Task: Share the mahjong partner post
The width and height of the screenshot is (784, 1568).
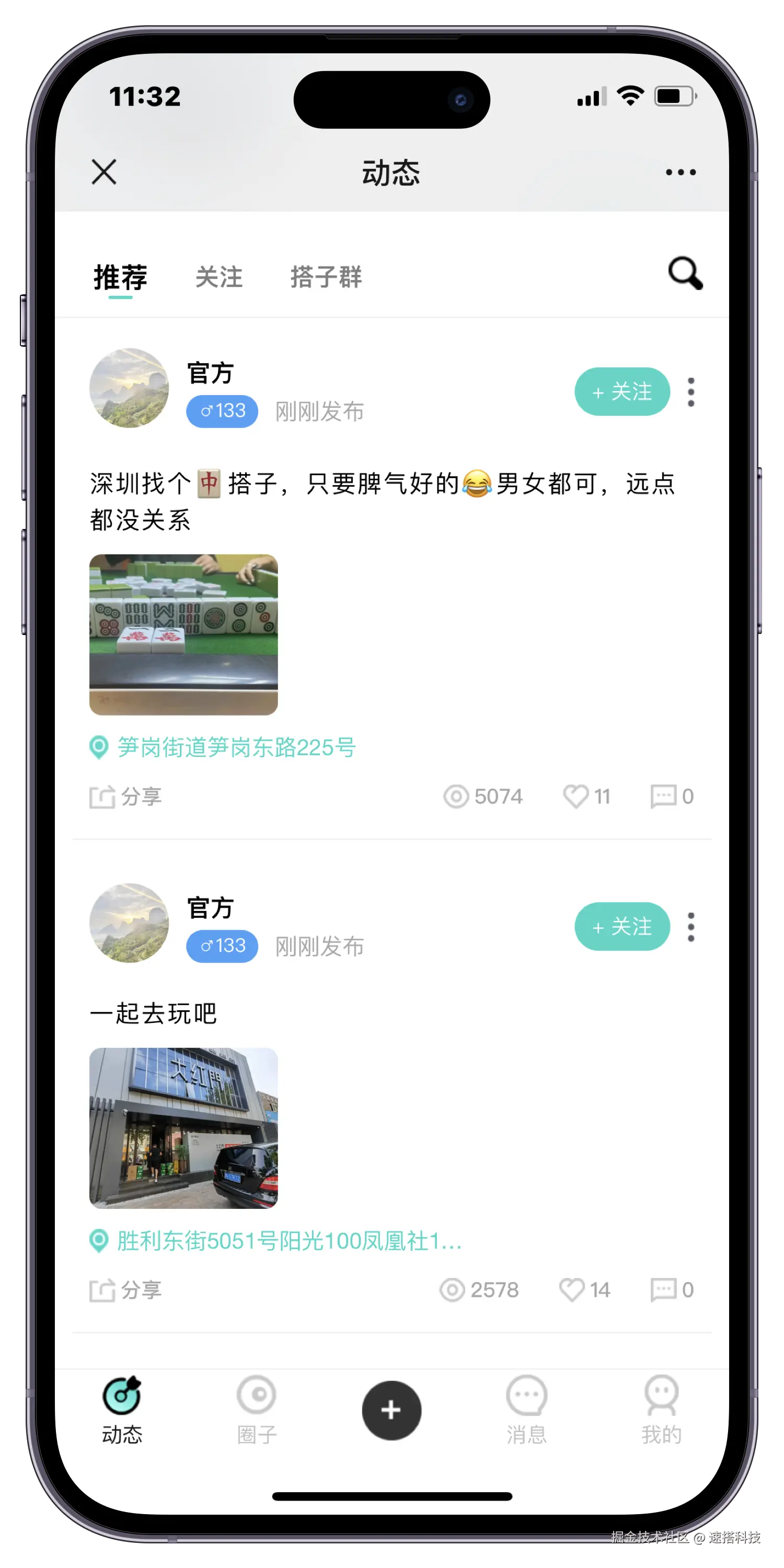Action: pos(126,796)
